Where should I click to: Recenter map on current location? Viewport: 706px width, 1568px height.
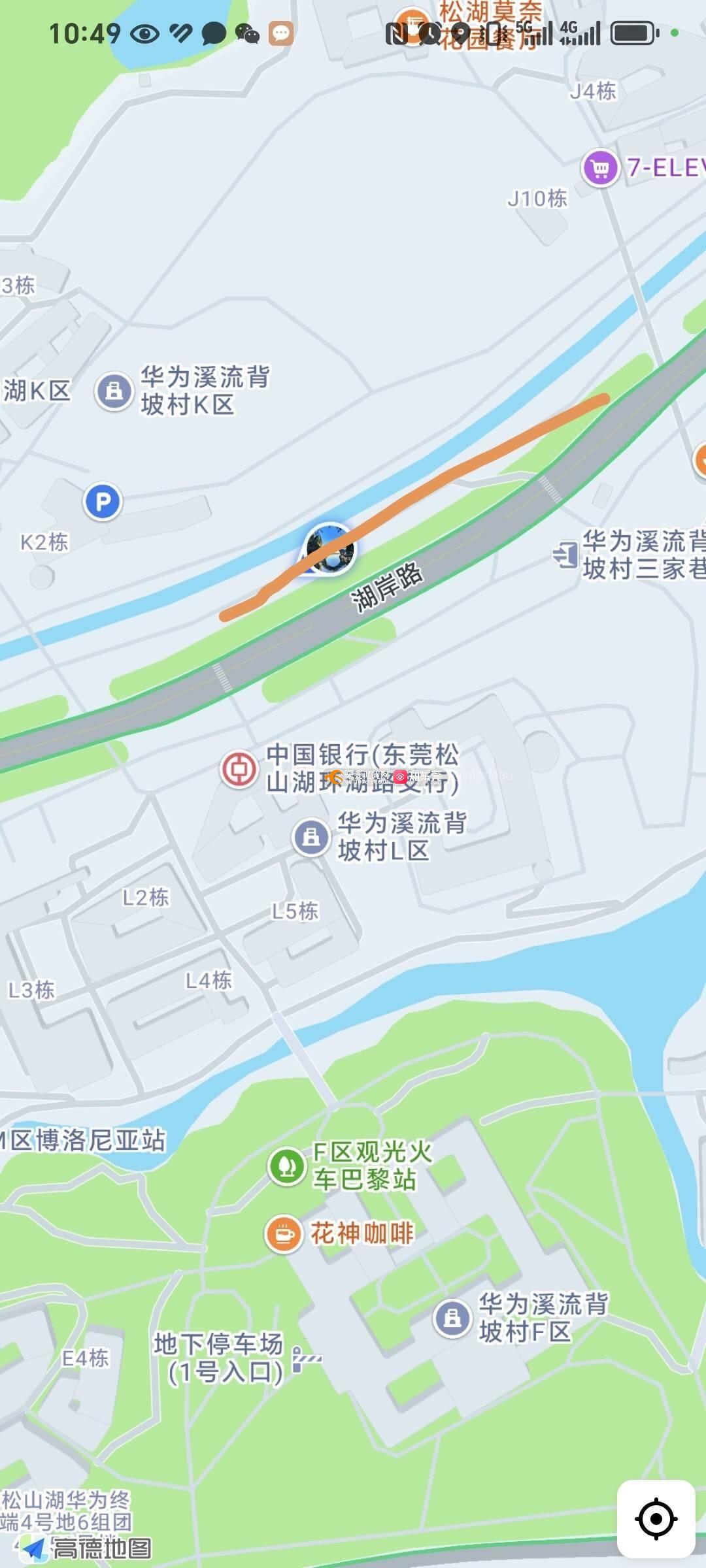pyautogui.click(x=656, y=1518)
